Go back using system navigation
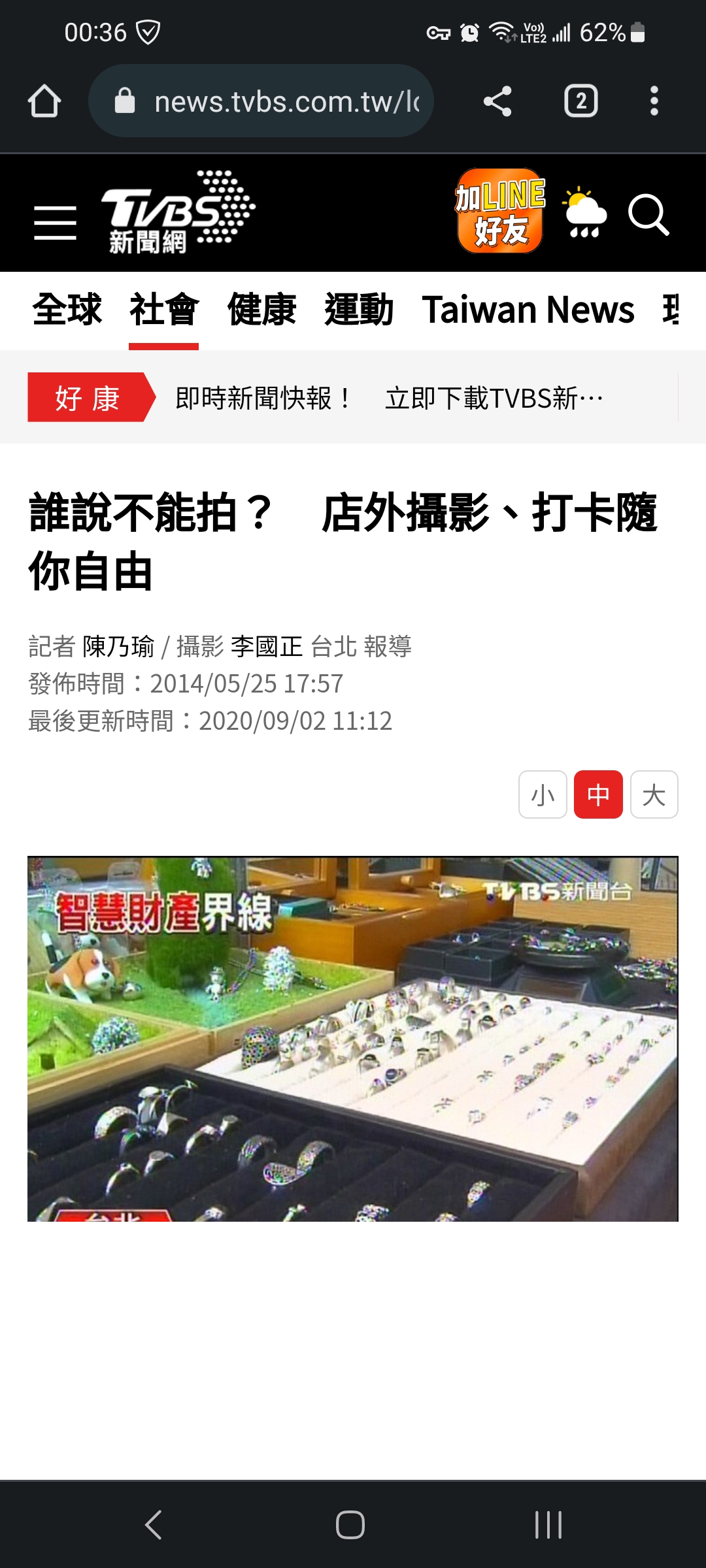Image resolution: width=706 pixels, height=1568 pixels. 153,1525
